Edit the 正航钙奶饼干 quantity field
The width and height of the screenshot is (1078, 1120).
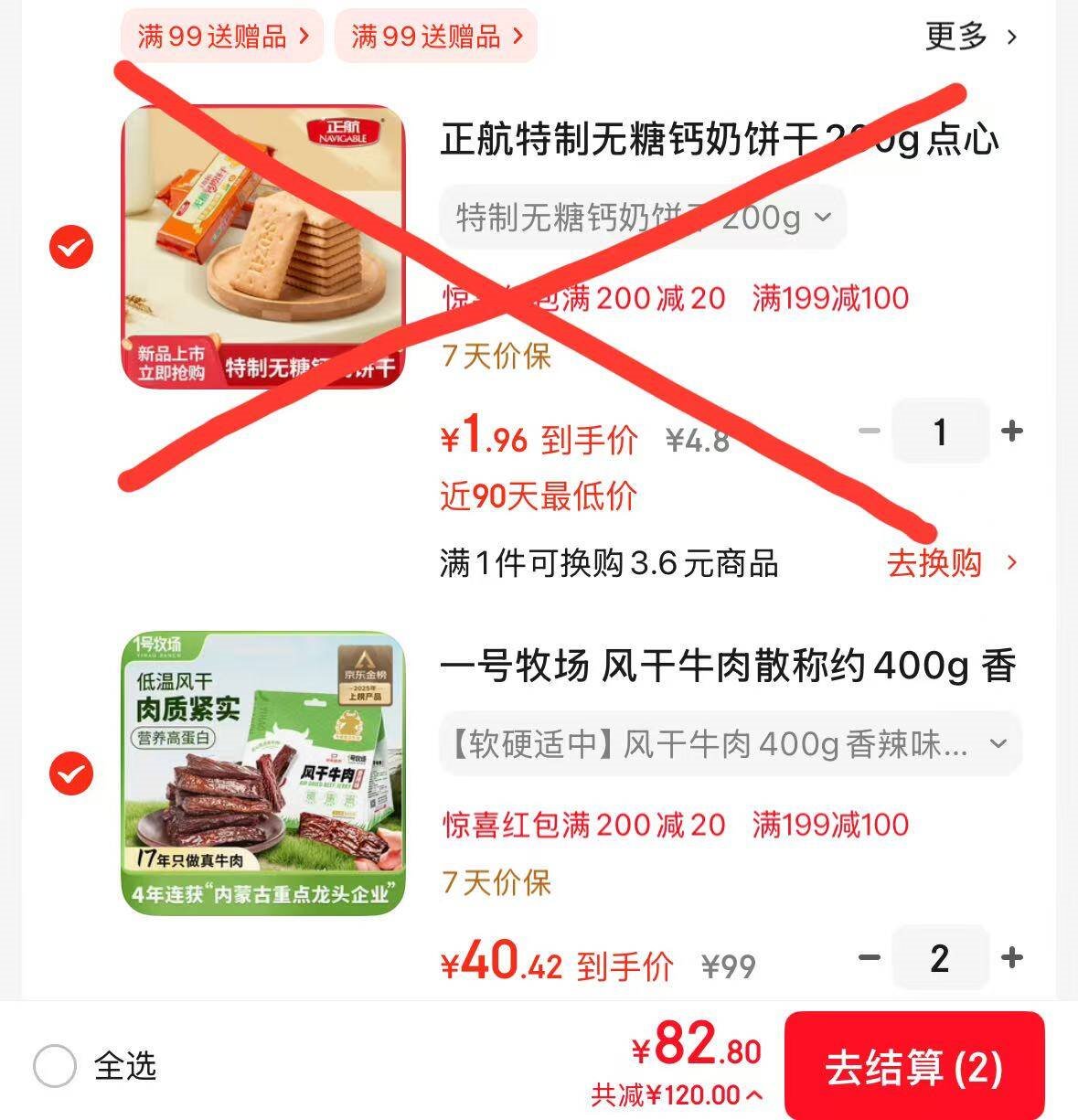(x=940, y=432)
